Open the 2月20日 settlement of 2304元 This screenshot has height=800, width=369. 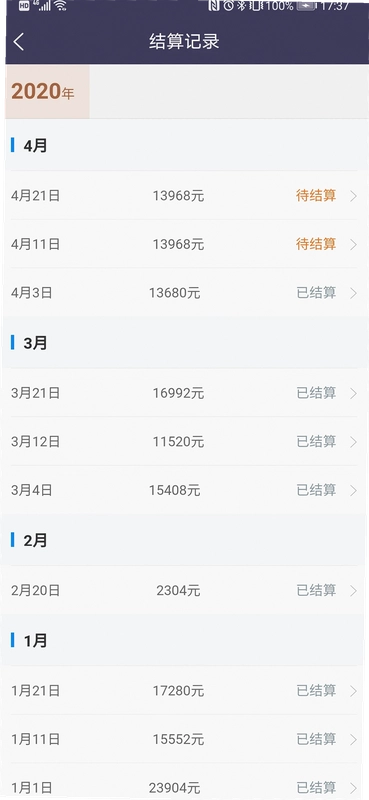pos(184,590)
